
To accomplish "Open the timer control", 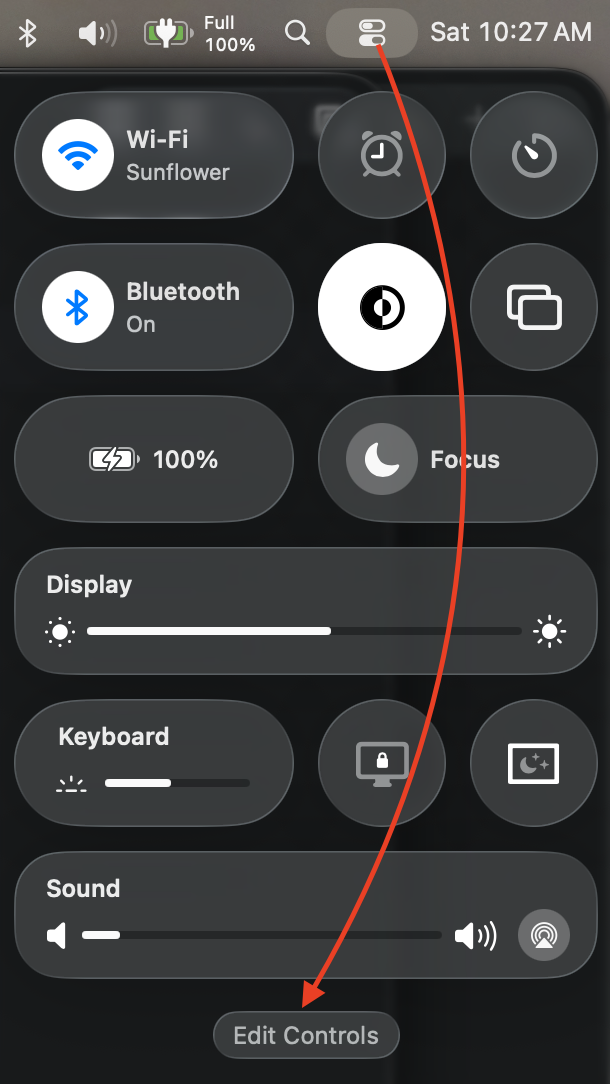I will (533, 155).
